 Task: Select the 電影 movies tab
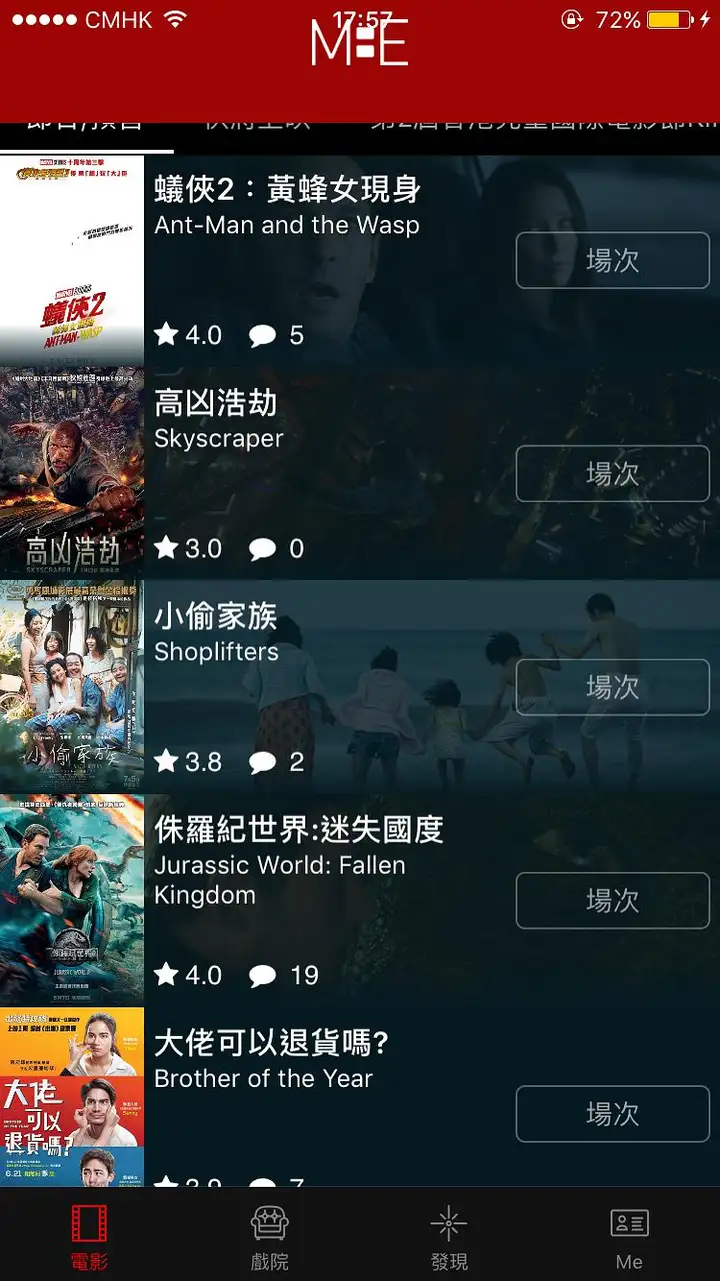click(89, 1236)
